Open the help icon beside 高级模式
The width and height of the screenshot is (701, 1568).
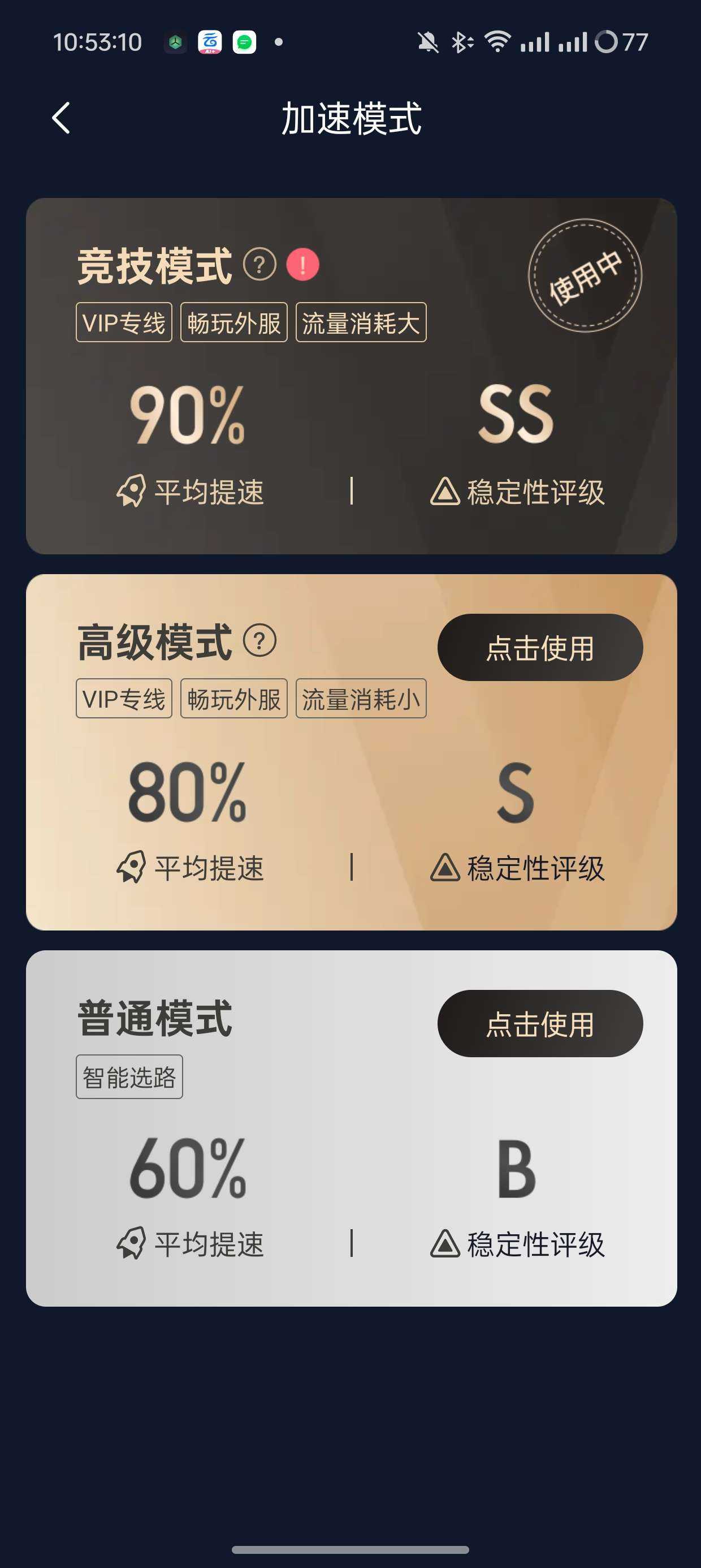click(x=259, y=641)
